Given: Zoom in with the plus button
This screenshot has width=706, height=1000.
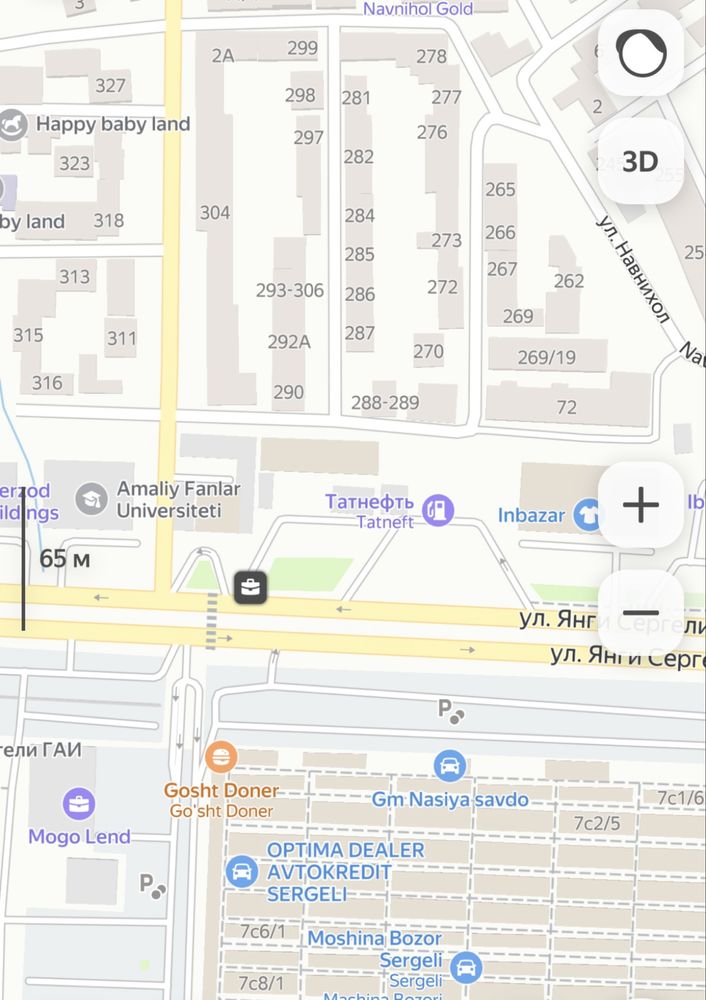Looking at the screenshot, I should [x=640, y=506].
